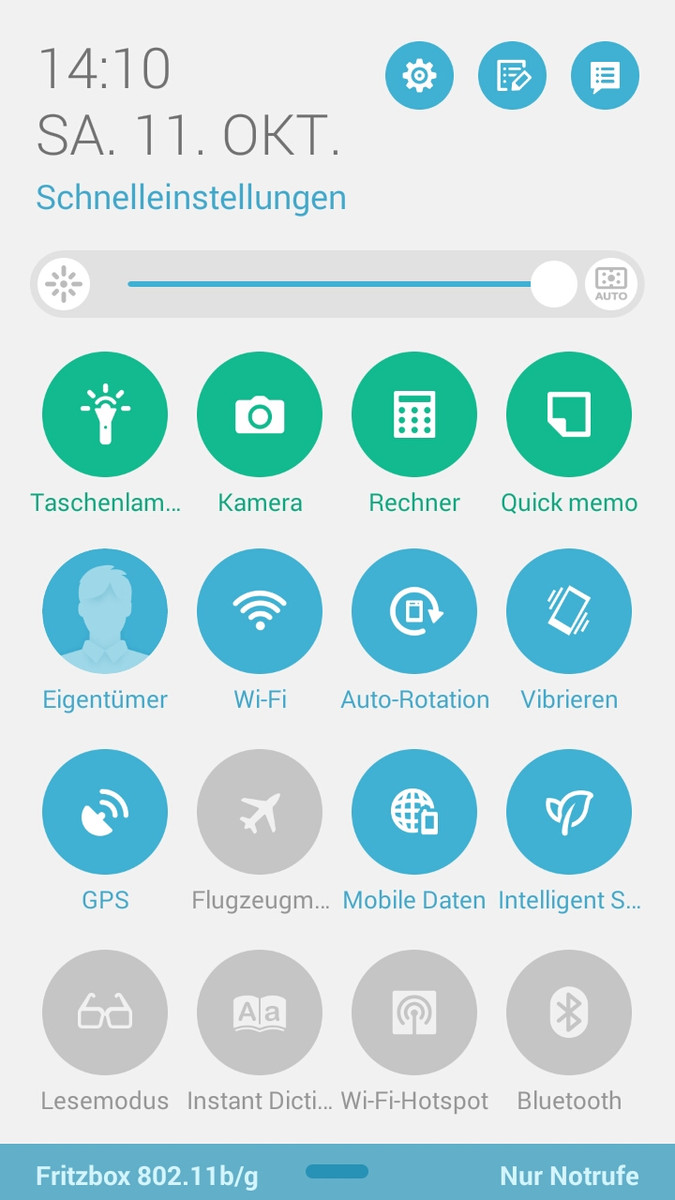Disable Wi-Fi
This screenshot has width=675, height=1200.
260,611
